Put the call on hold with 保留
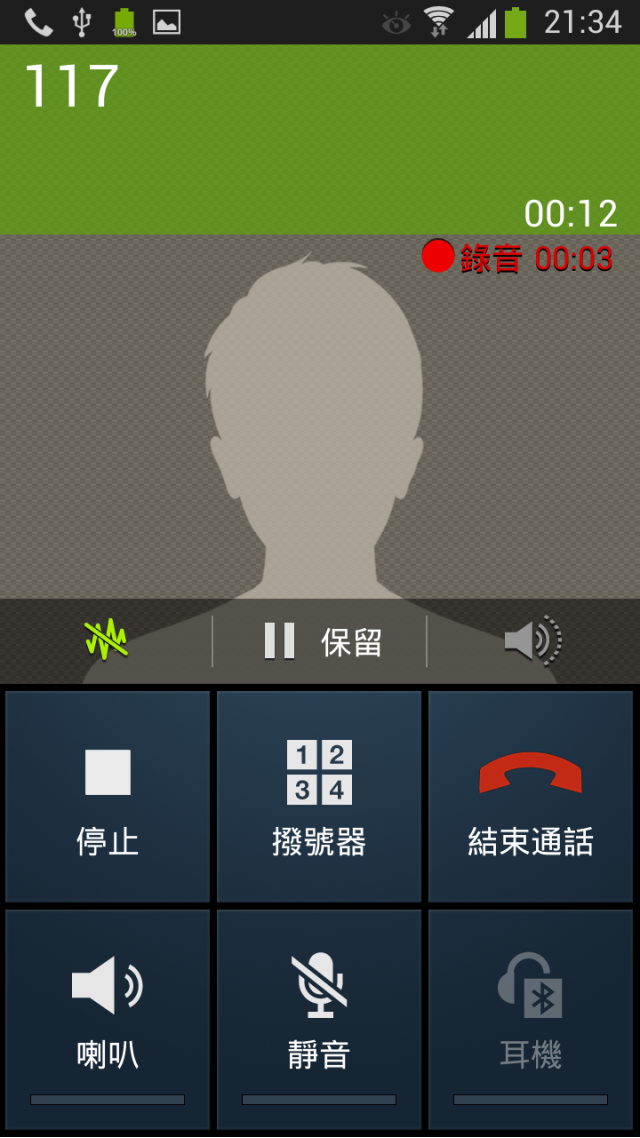640x1138 pixels. coord(320,642)
